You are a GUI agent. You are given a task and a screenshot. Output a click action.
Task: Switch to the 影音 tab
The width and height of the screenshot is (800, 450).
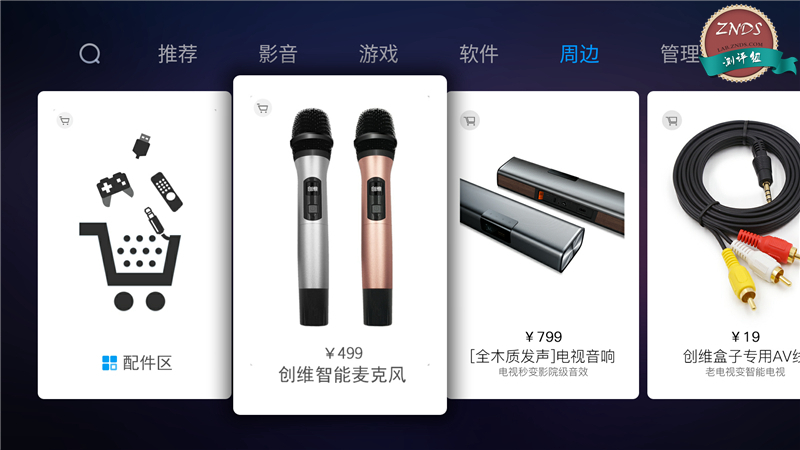pyautogui.click(x=277, y=54)
